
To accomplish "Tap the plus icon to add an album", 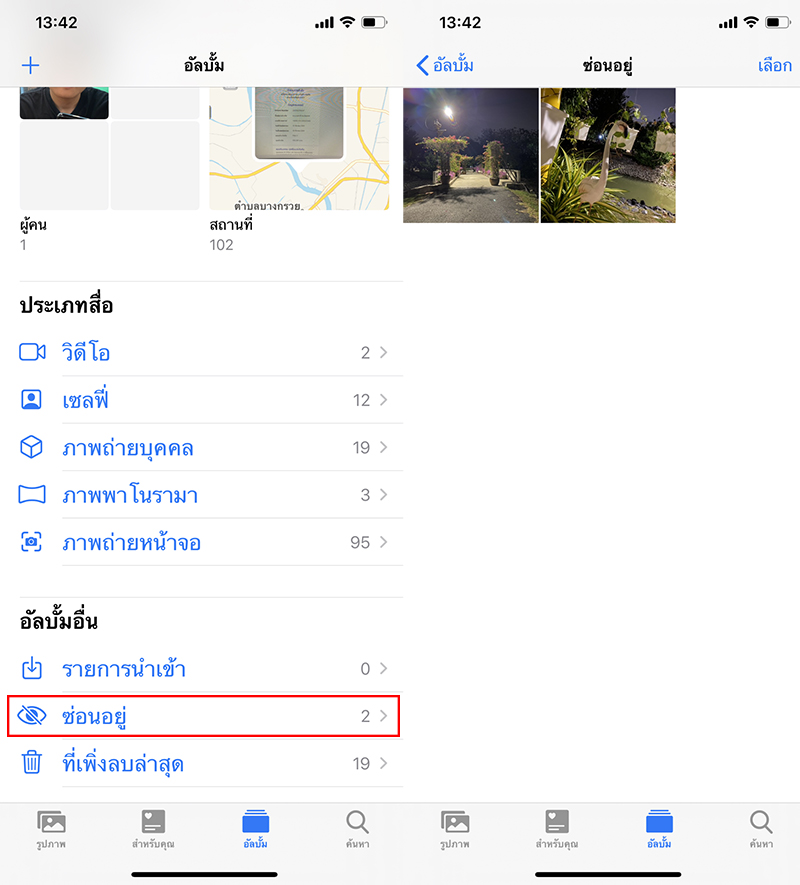I will tap(31, 66).
